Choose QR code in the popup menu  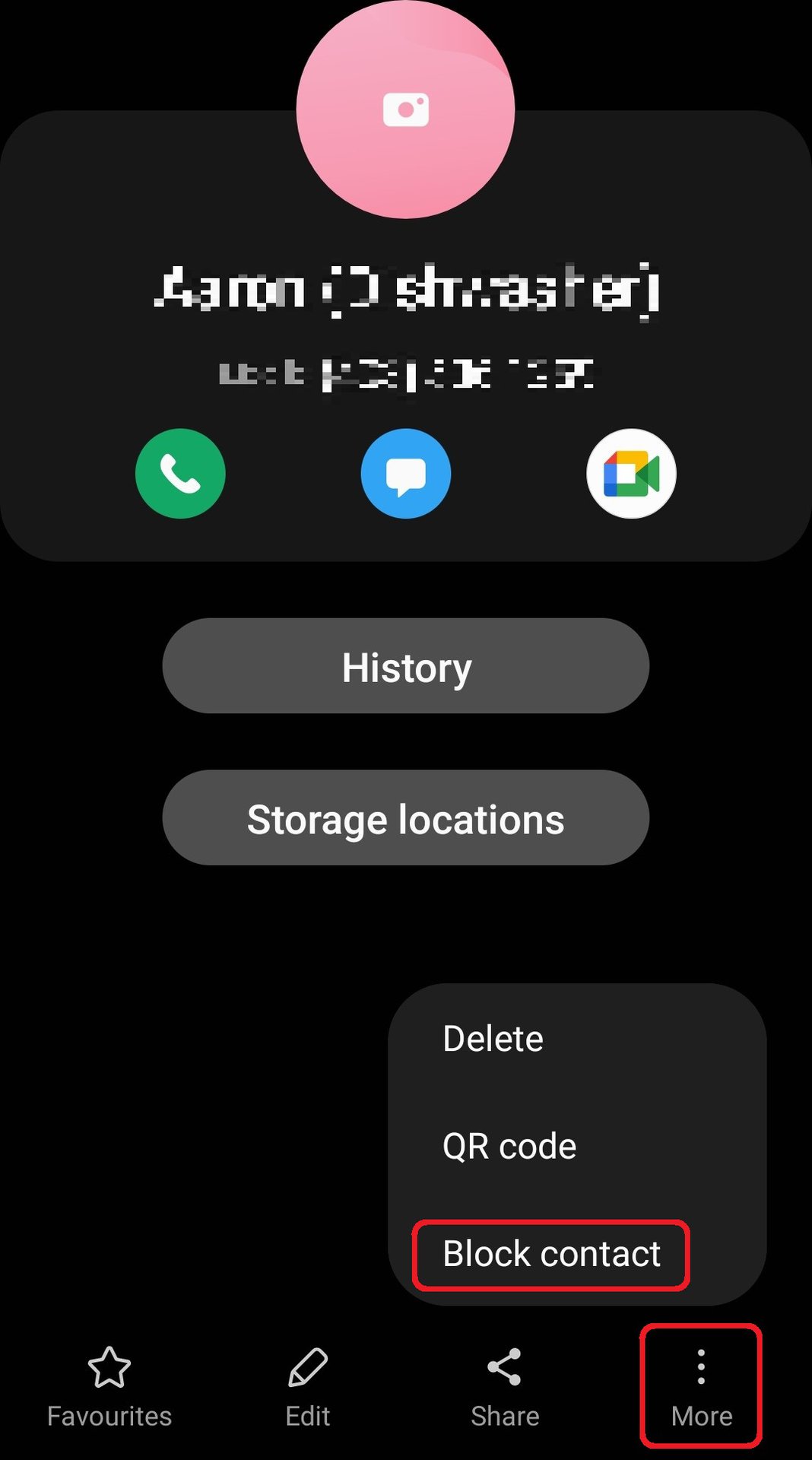[509, 1146]
